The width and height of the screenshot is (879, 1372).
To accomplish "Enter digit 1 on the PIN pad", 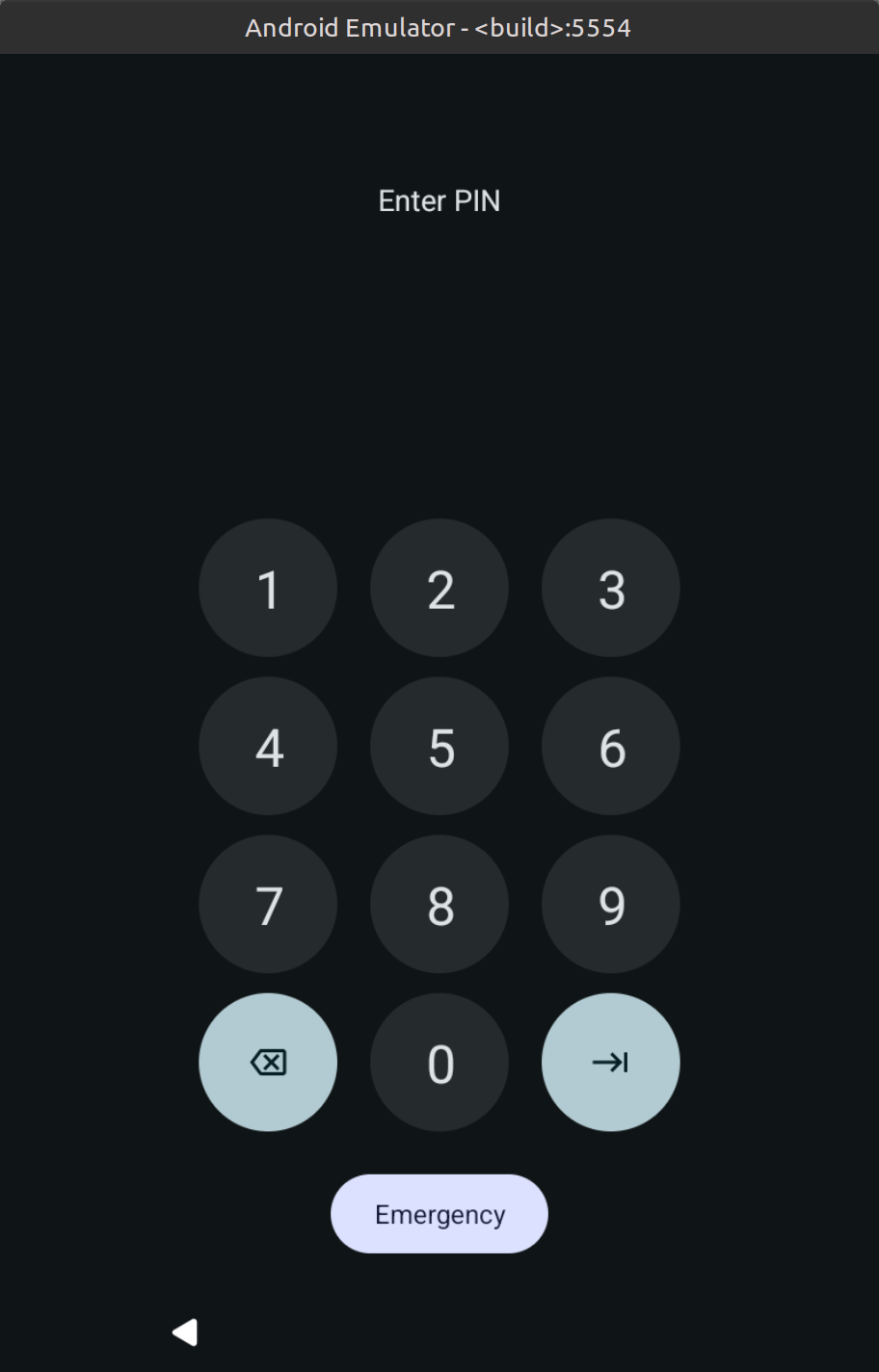I will tap(268, 588).
